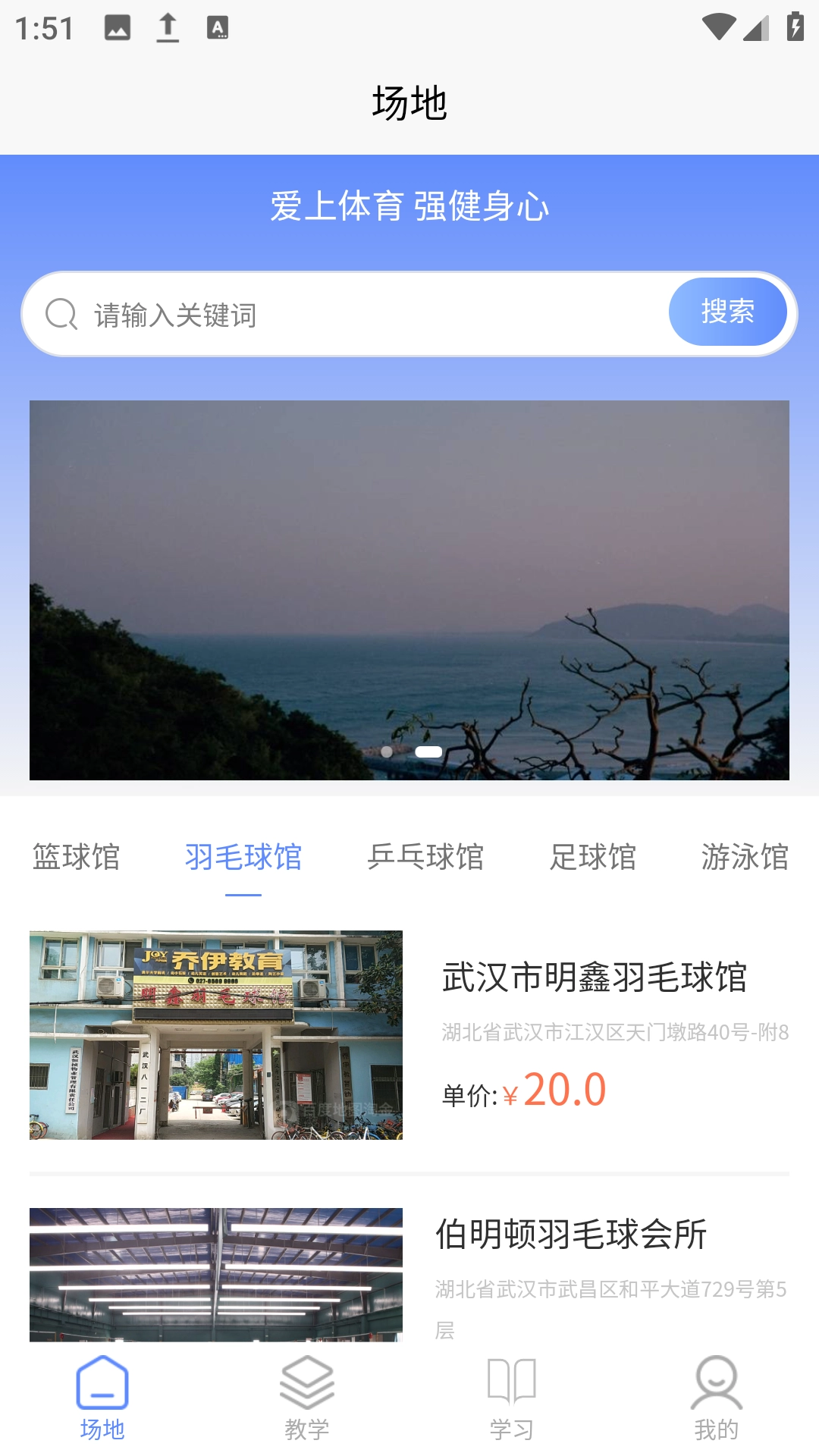Image resolution: width=819 pixels, height=1456 pixels.
Task: Select the 篮球馆 category filter
Action: (77, 858)
